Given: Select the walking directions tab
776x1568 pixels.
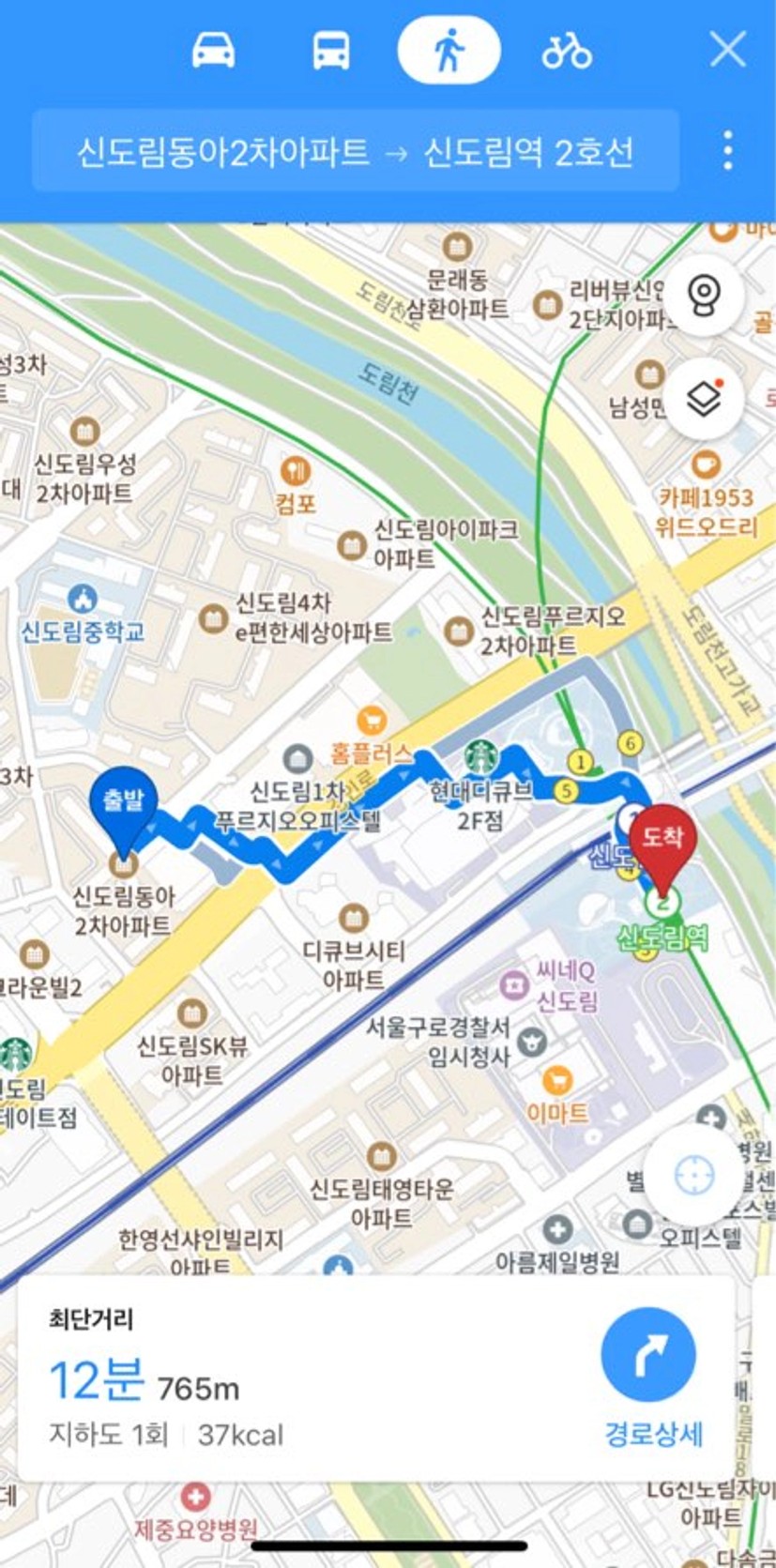Looking at the screenshot, I should tap(449, 51).
